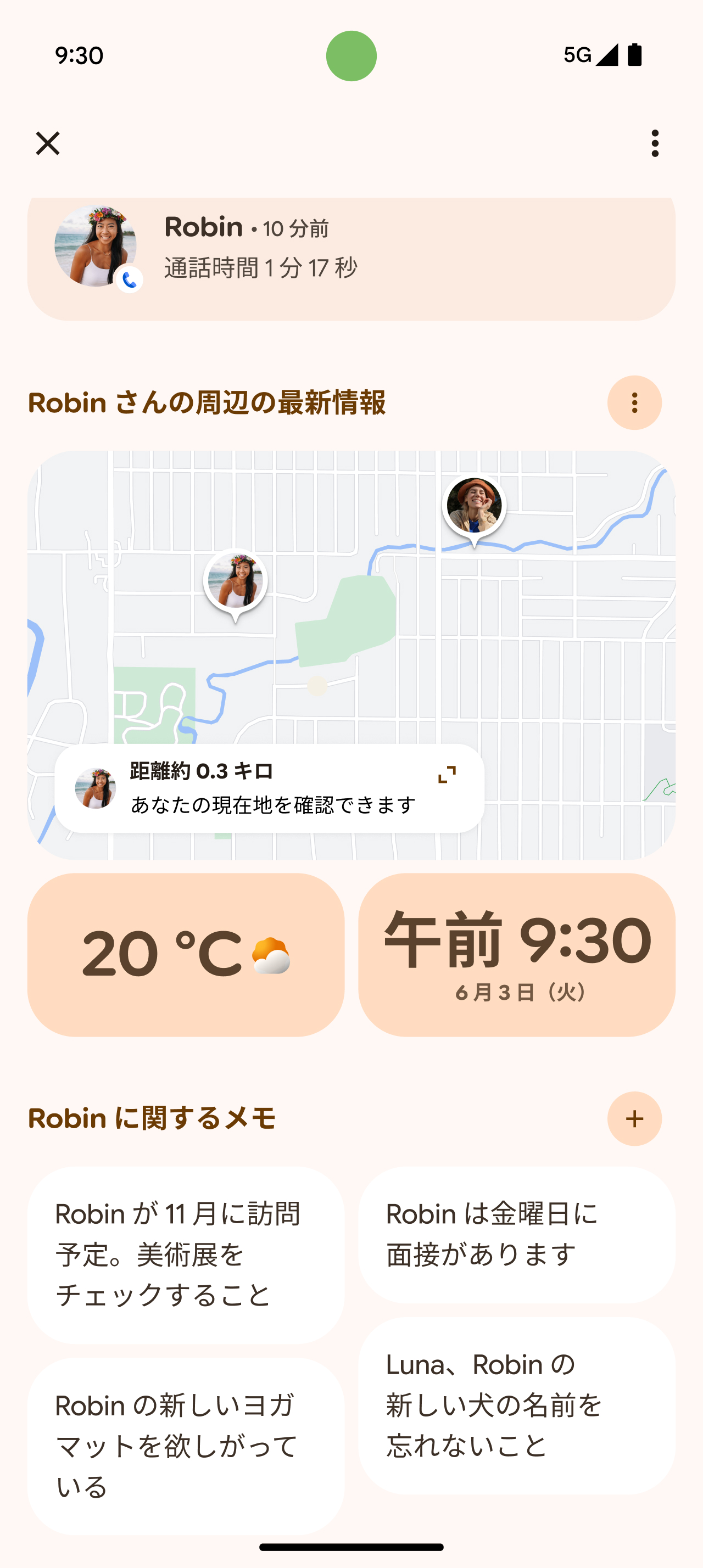Open options for Robin's updates section
This screenshot has width=703, height=1568.
click(x=634, y=402)
